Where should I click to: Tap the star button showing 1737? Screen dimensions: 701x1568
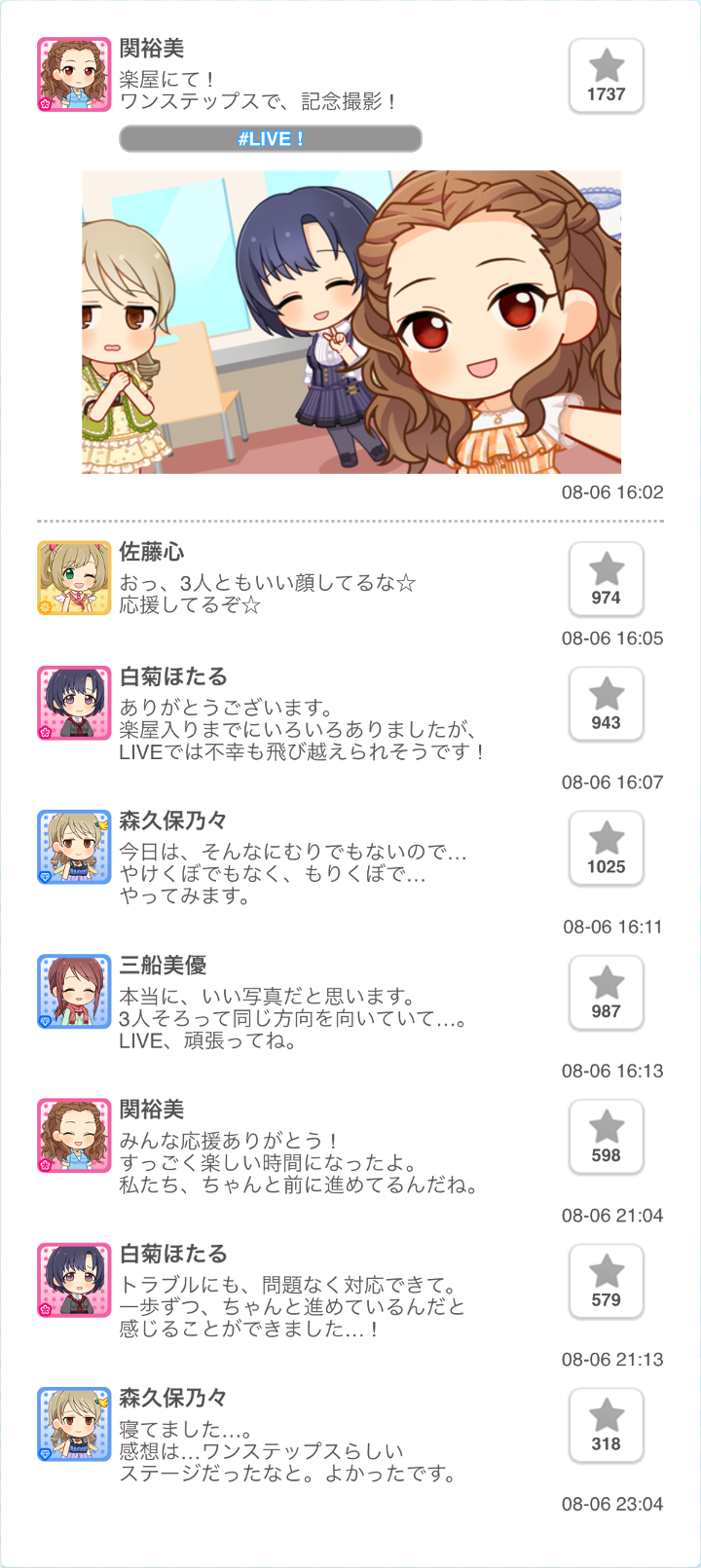click(x=606, y=76)
